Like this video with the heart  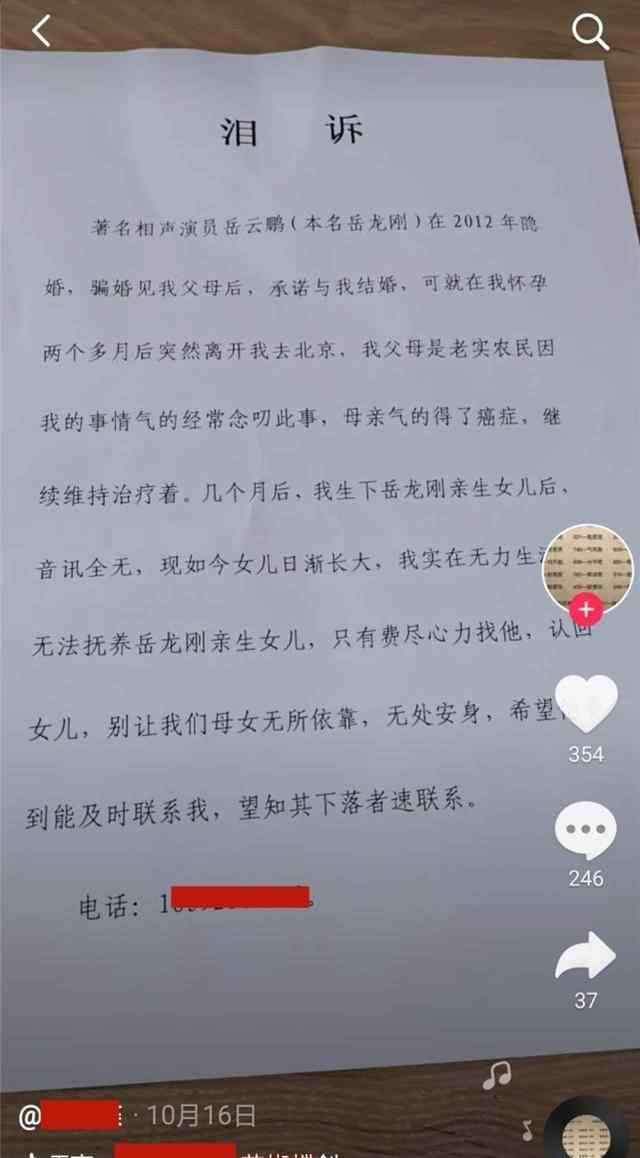point(586,702)
